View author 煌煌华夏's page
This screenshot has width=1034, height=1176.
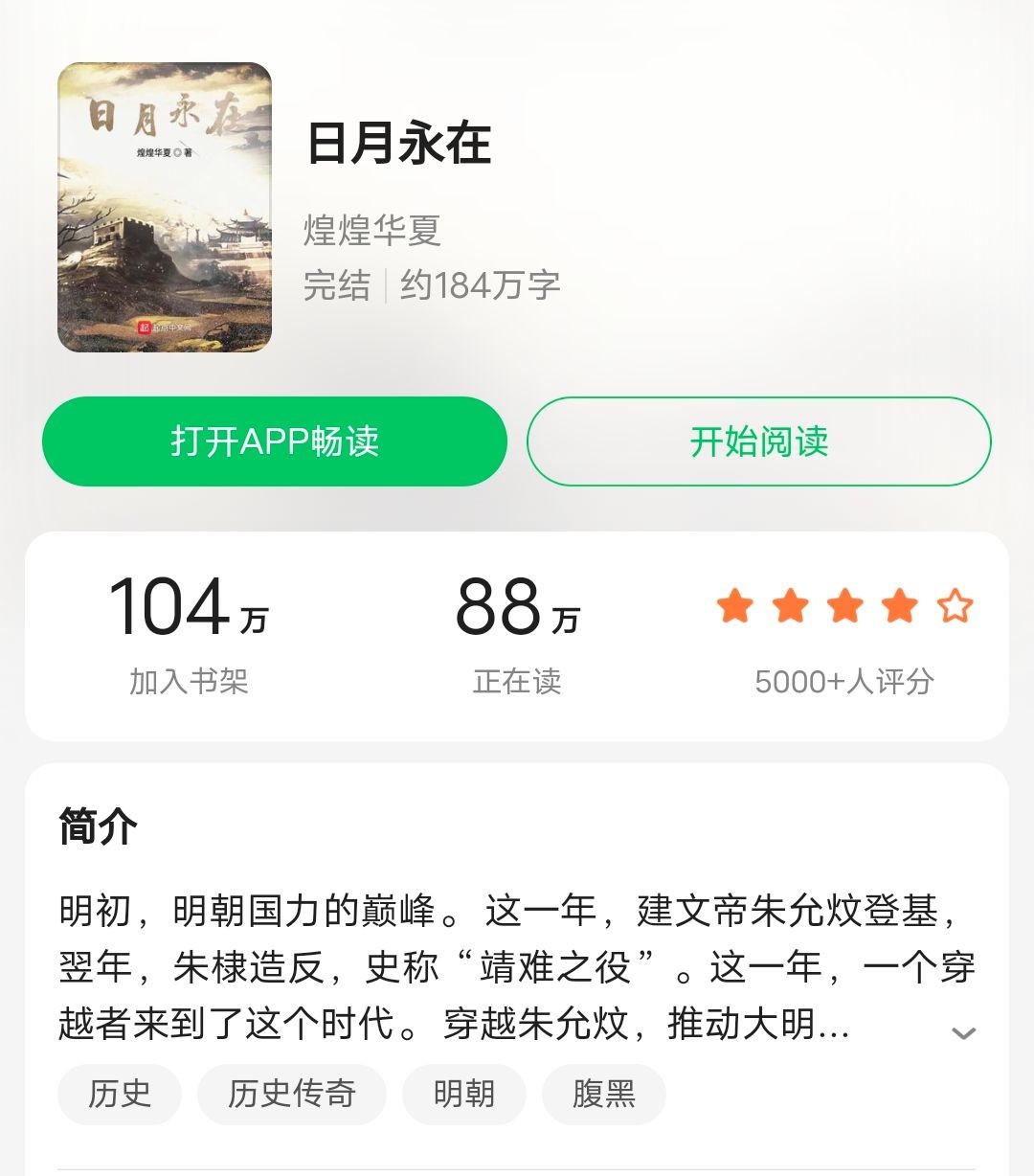(x=372, y=231)
